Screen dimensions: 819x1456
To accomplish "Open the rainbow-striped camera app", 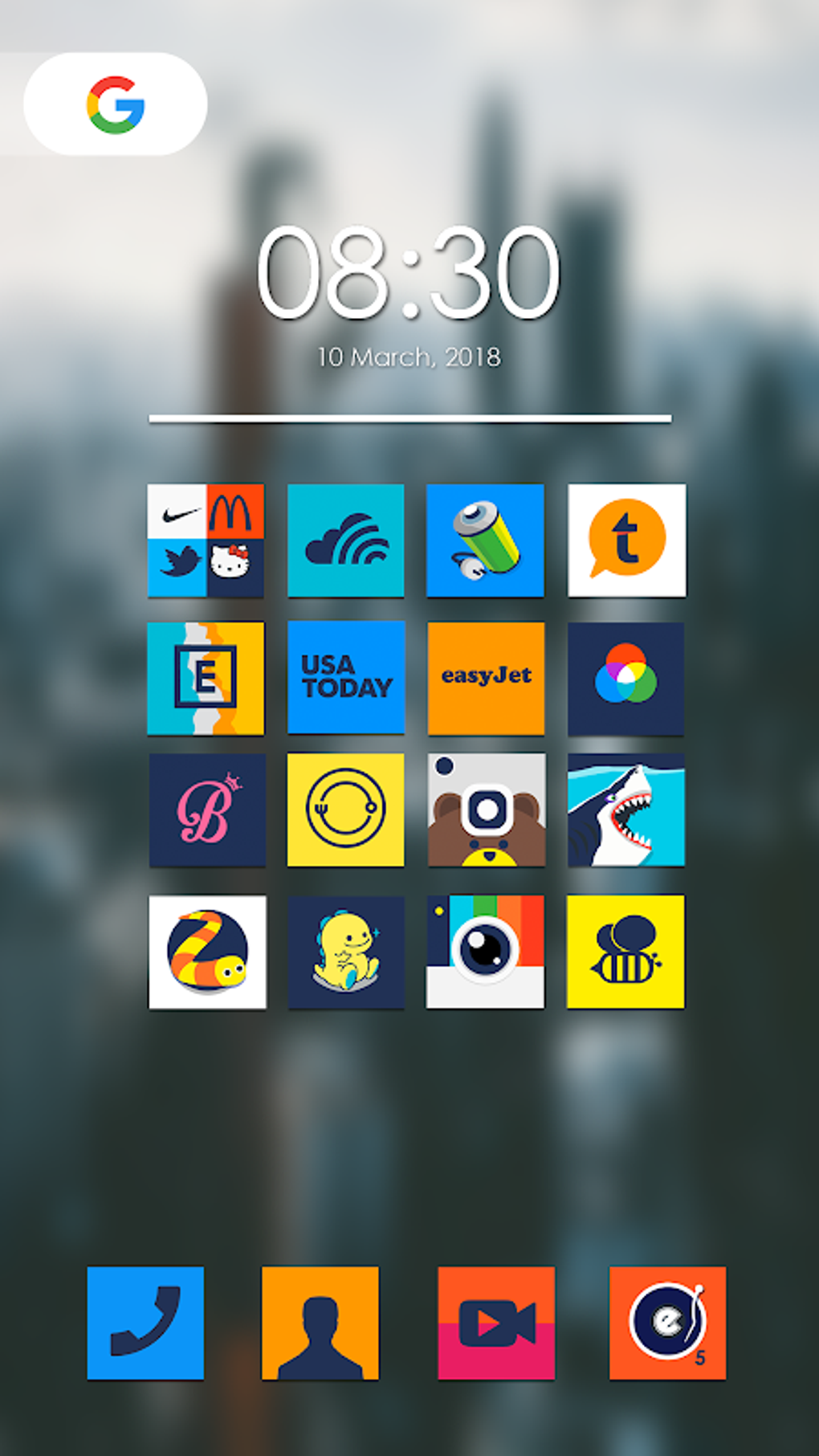I will click(485, 952).
